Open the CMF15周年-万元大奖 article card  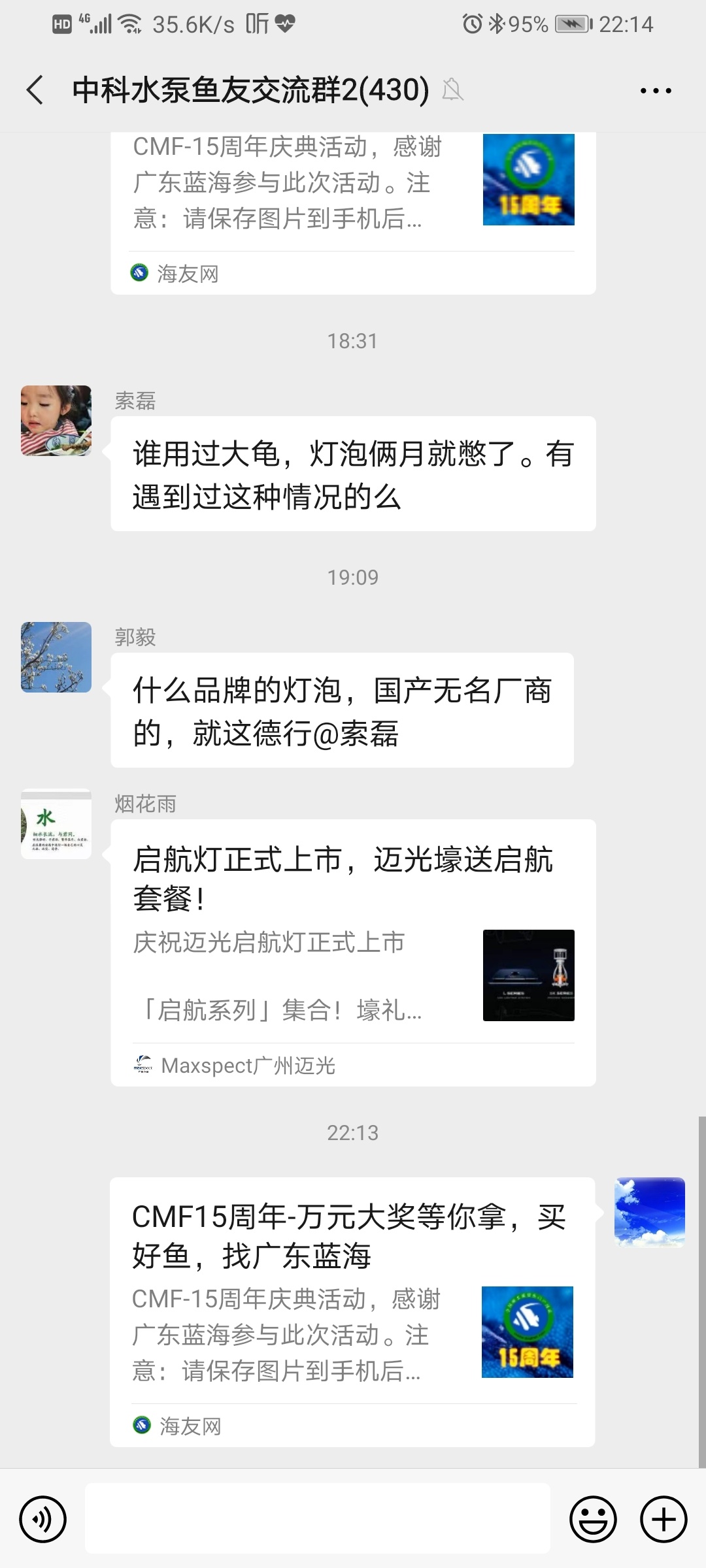tap(352, 1311)
